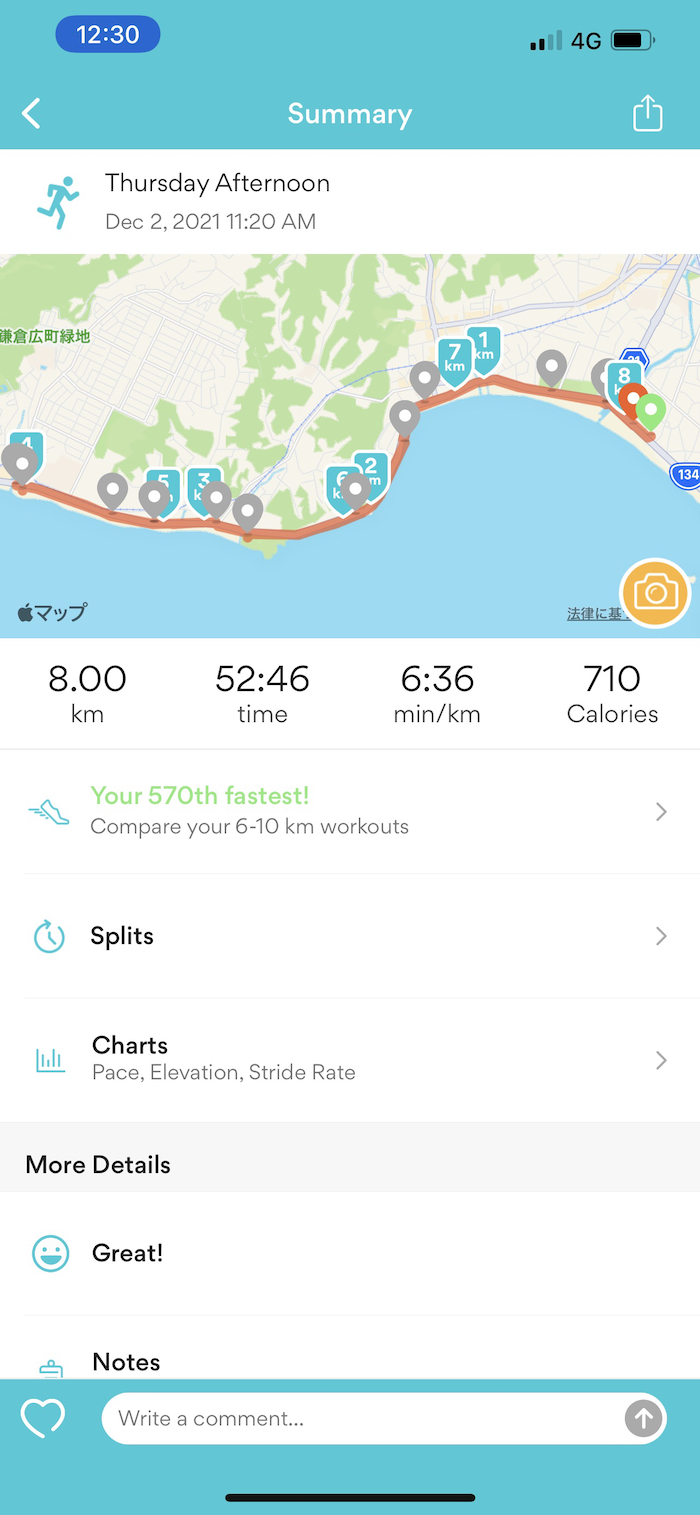700x1515 pixels.
Task: Open the map legal notice link
Action: (x=594, y=614)
